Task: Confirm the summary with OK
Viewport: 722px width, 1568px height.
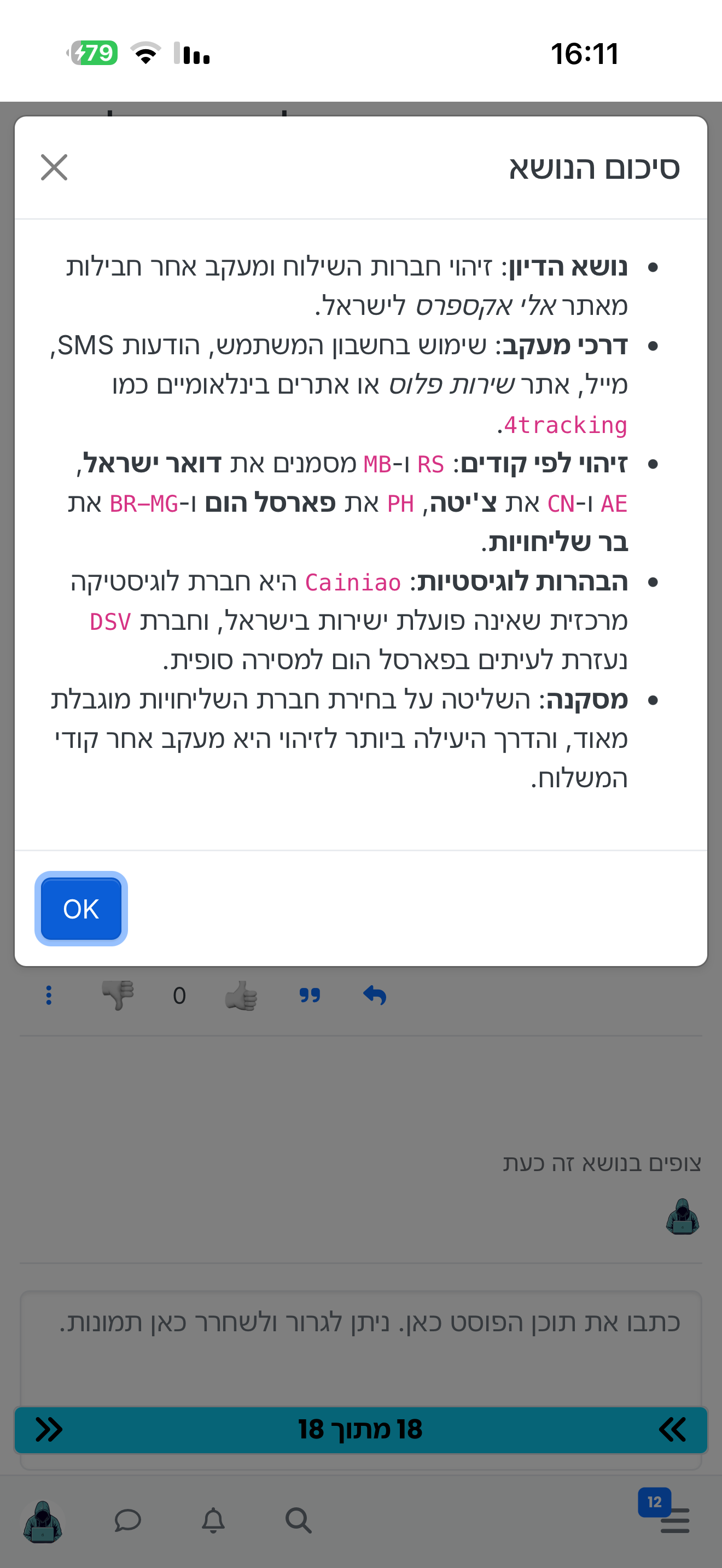Action: tap(81, 909)
